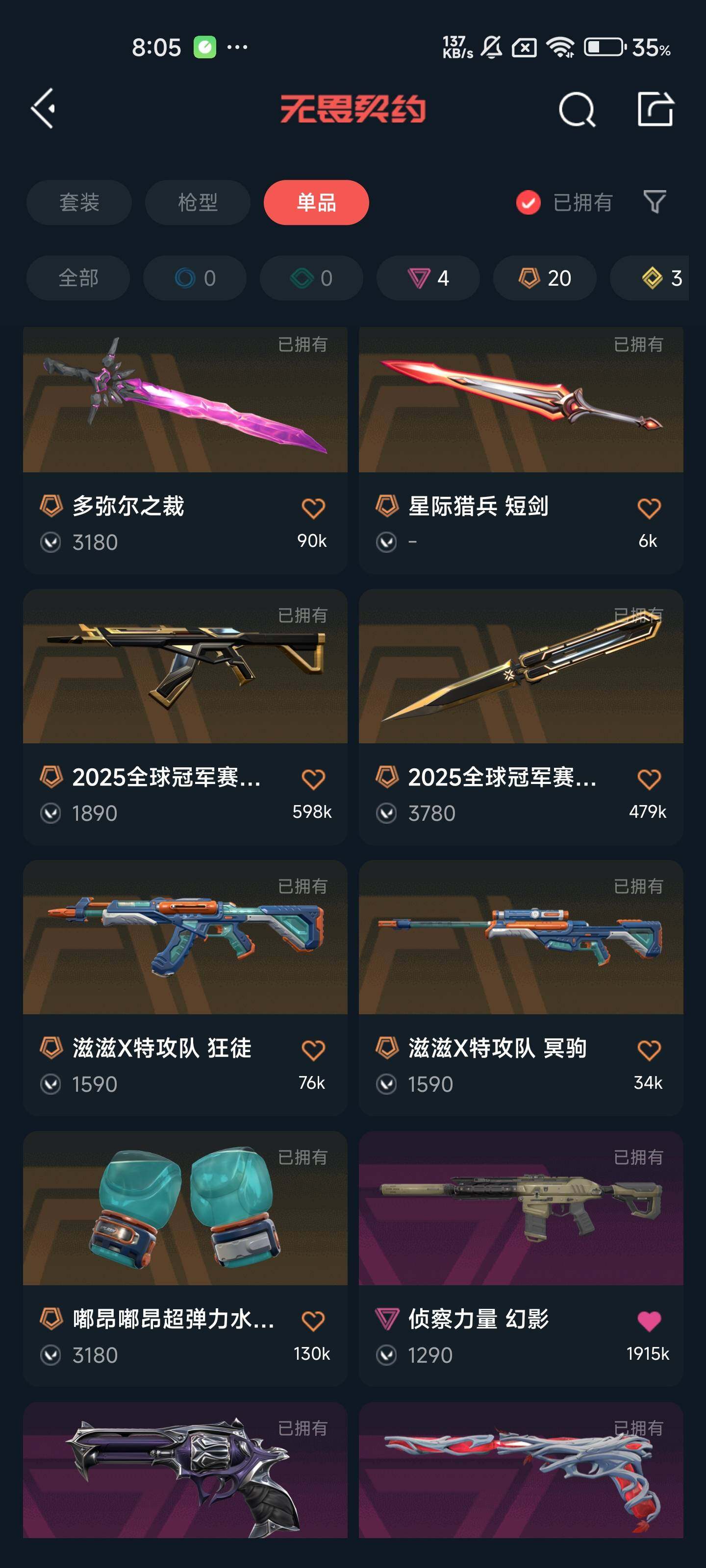
Task: Toggle the 已拥有 checkbox filter
Action: pos(528,203)
